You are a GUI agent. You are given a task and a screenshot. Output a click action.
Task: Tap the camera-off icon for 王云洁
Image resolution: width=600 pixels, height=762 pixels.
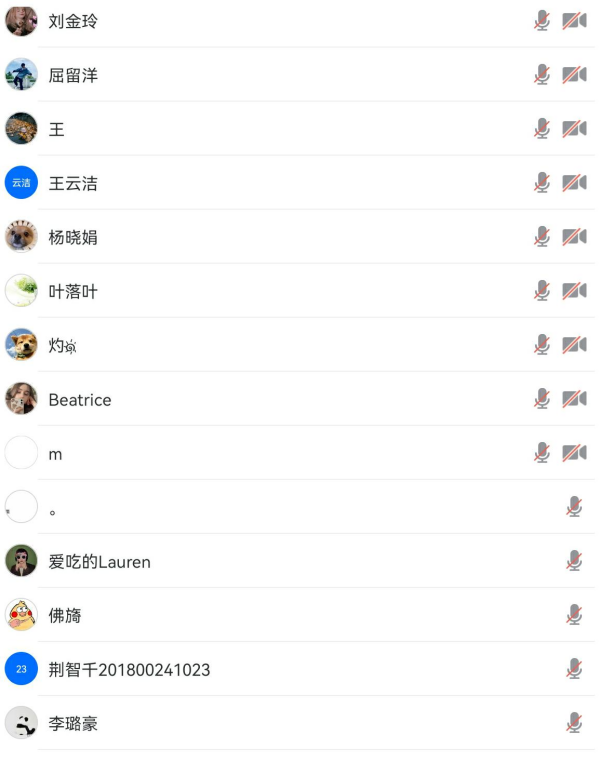click(x=574, y=183)
